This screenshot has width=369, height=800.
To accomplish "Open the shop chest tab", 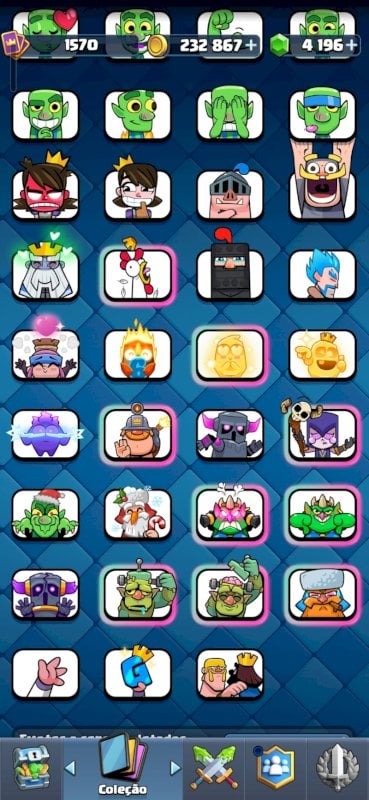I will pos(31,768).
